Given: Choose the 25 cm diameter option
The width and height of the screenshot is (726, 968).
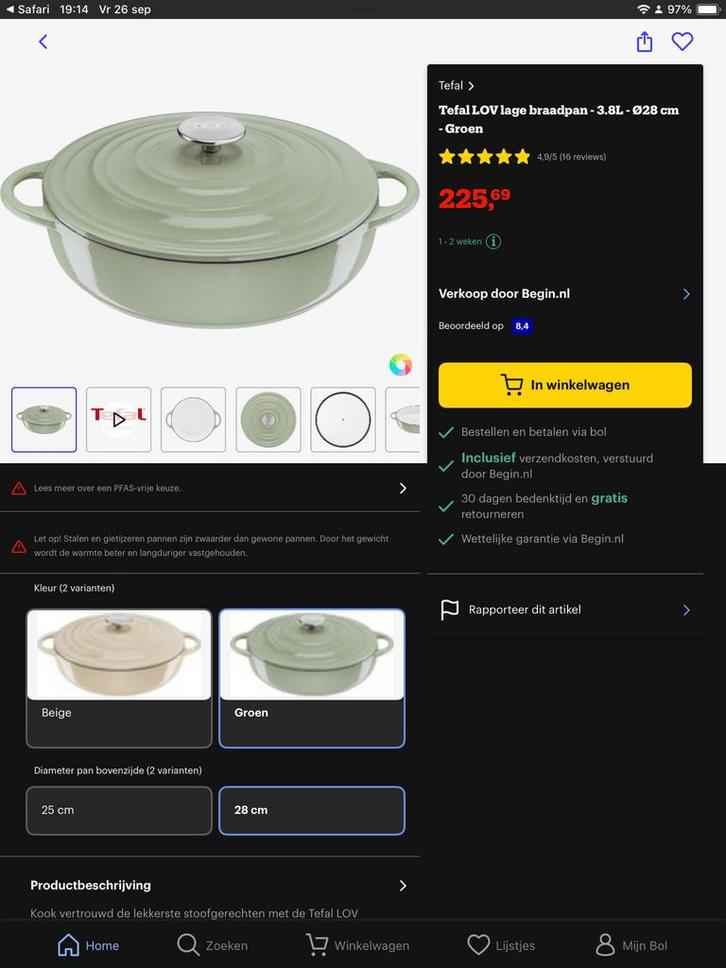Looking at the screenshot, I should pyautogui.click(x=119, y=810).
